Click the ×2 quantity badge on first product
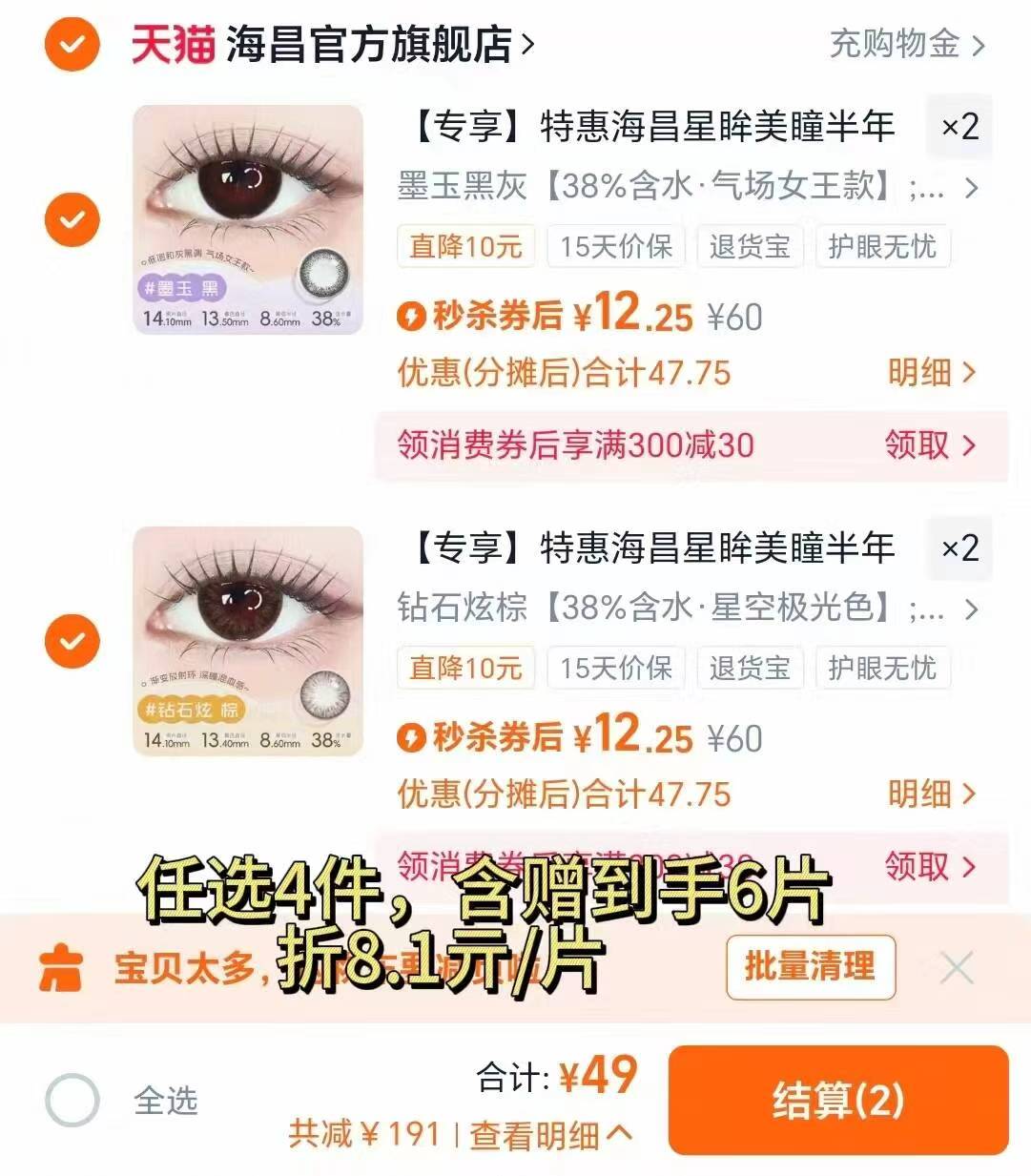Screen dimensions: 1031x1176 tap(959, 128)
